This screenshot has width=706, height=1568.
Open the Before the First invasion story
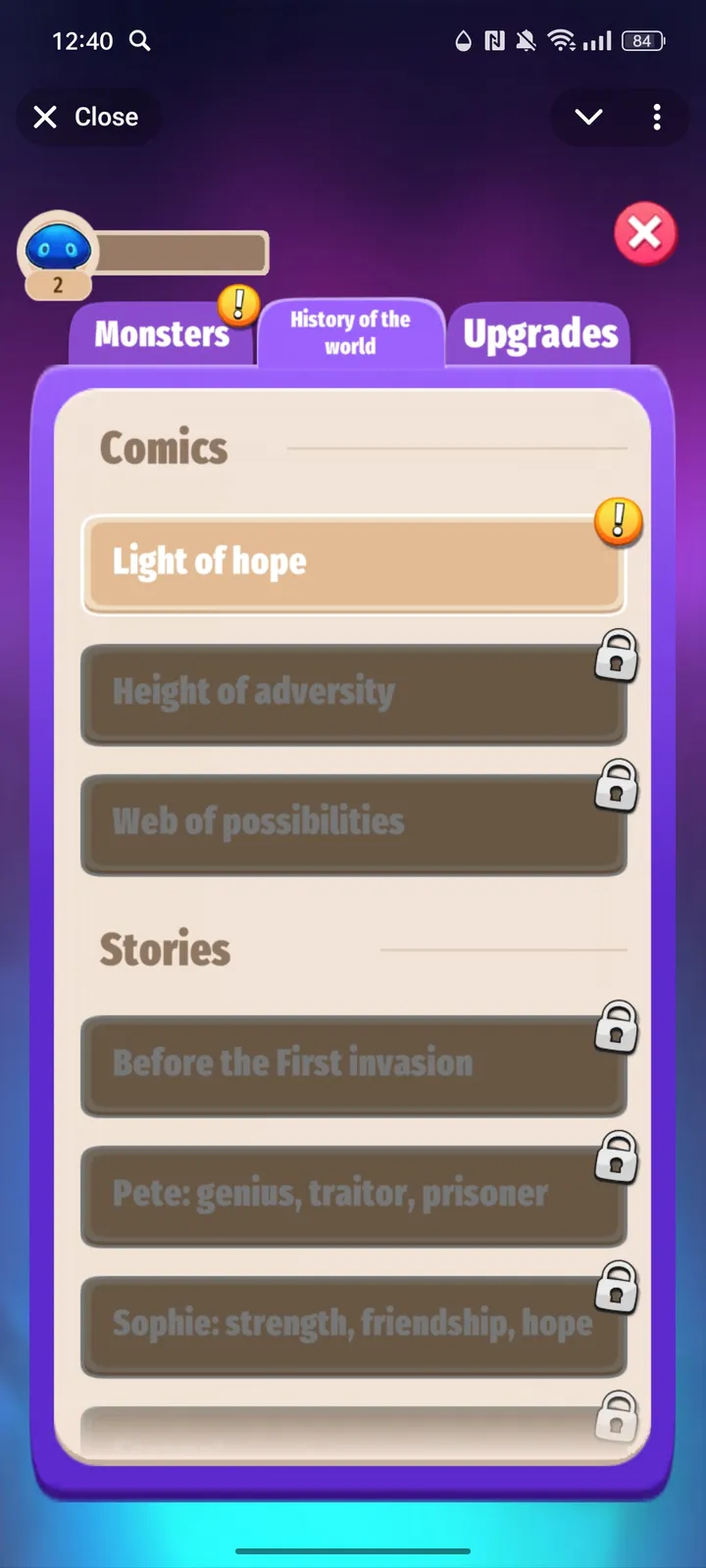pos(353,1064)
